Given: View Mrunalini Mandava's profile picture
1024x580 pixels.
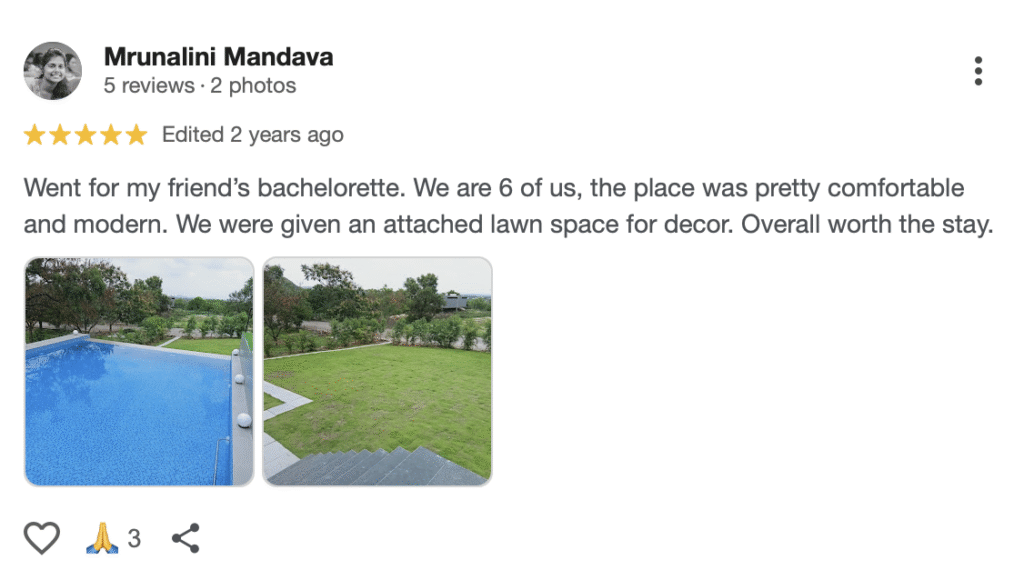Looking at the screenshot, I should [x=52, y=71].
